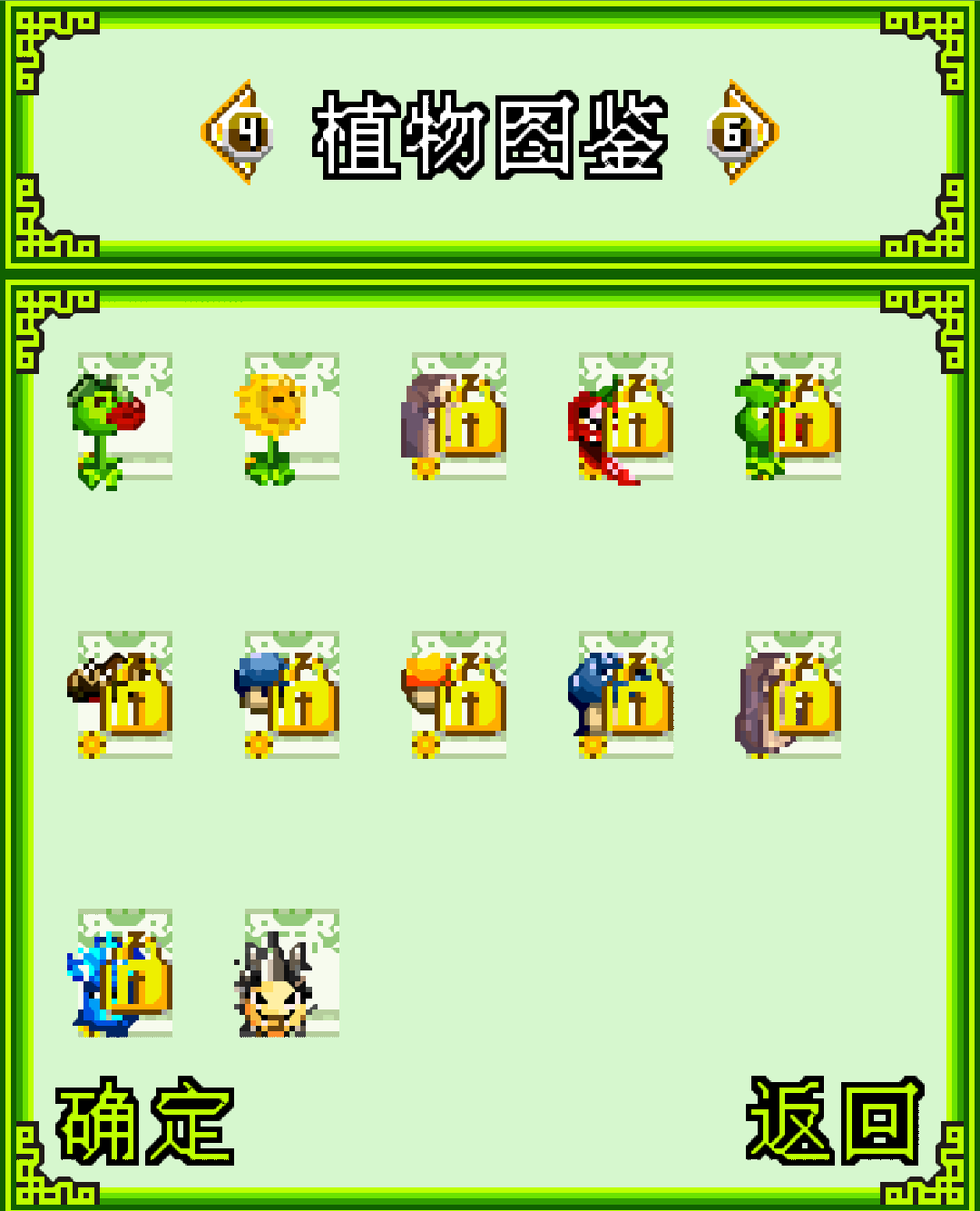
Task: Go to next page with arrow 6
Action: point(742,133)
